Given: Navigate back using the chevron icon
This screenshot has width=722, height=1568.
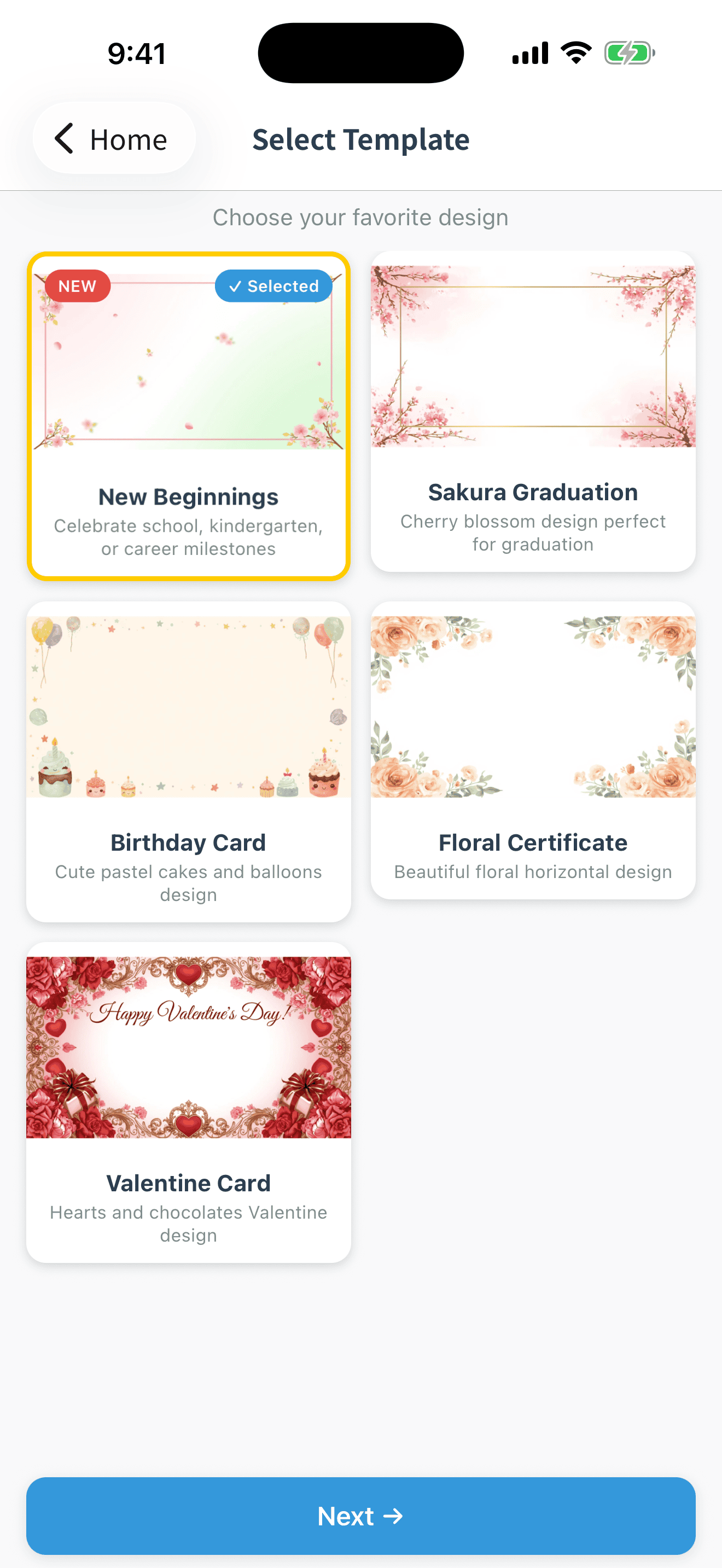Looking at the screenshot, I should coord(65,138).
